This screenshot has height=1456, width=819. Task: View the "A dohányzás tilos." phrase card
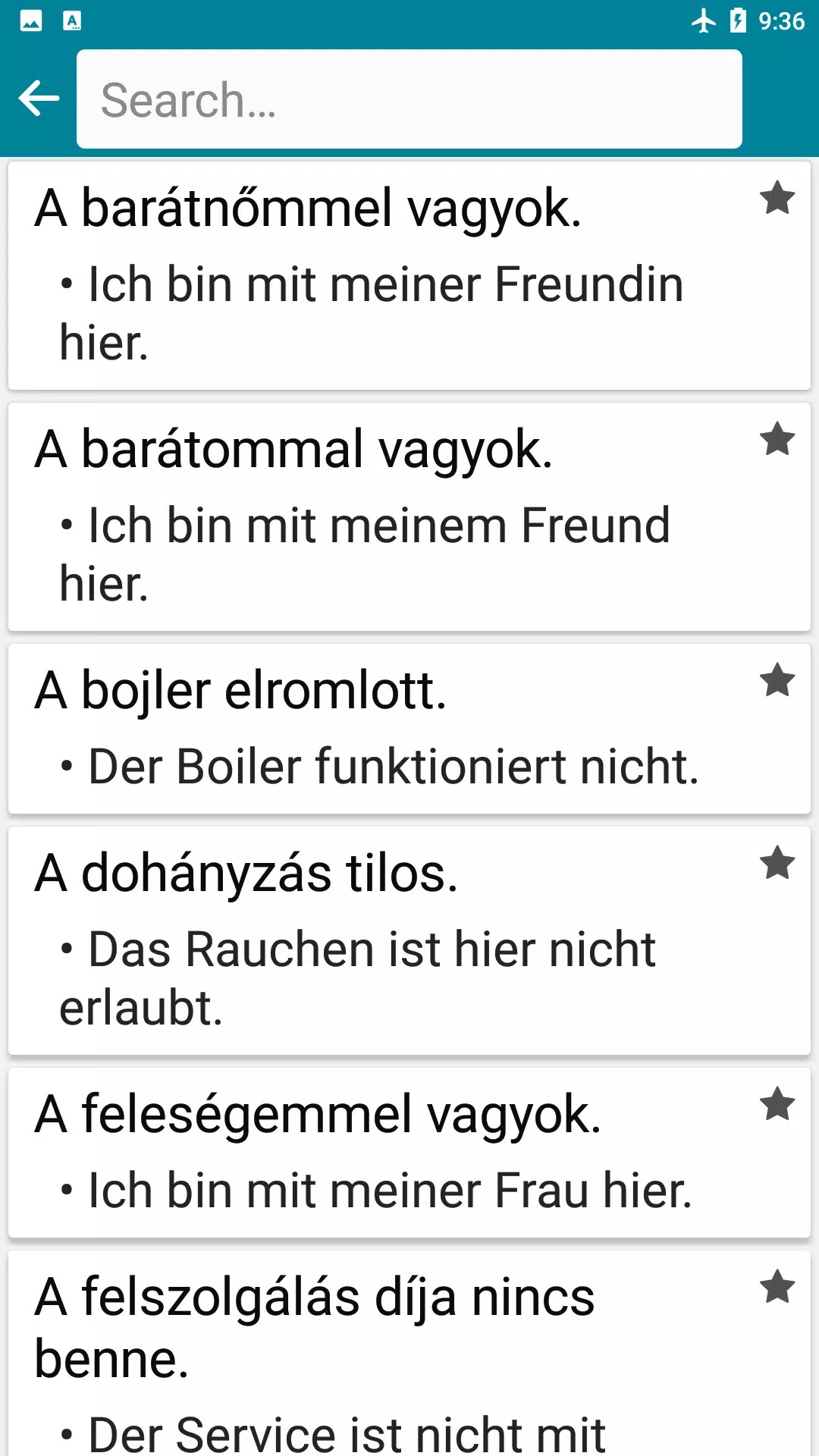point(379,942)
